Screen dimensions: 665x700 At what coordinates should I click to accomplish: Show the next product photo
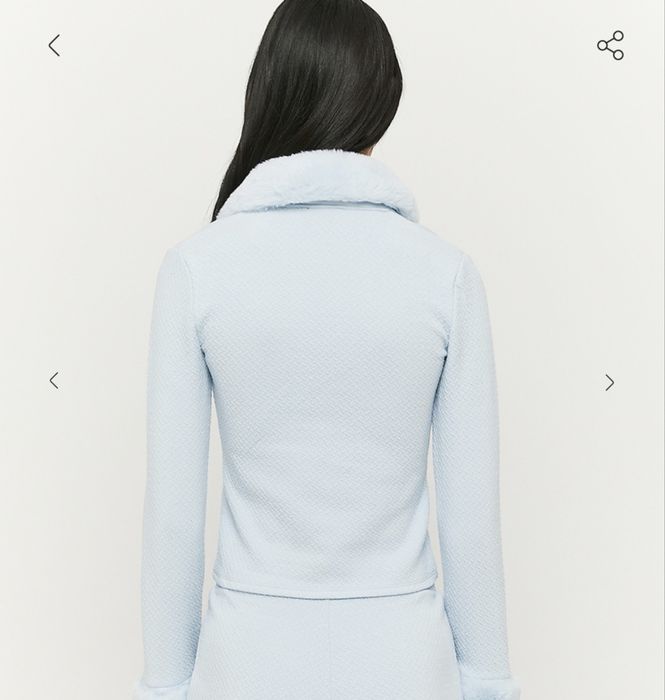[x=609, y=382]
